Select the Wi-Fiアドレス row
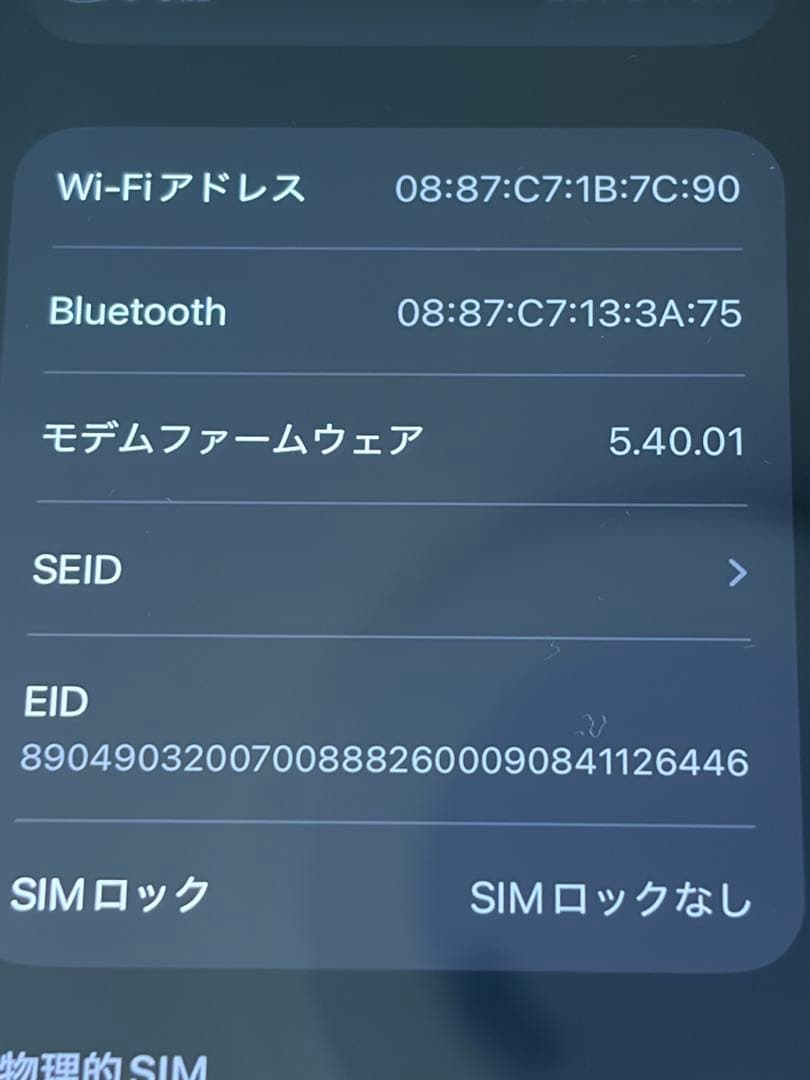The height and width of the screenshot is (1080, 810). 400,186
